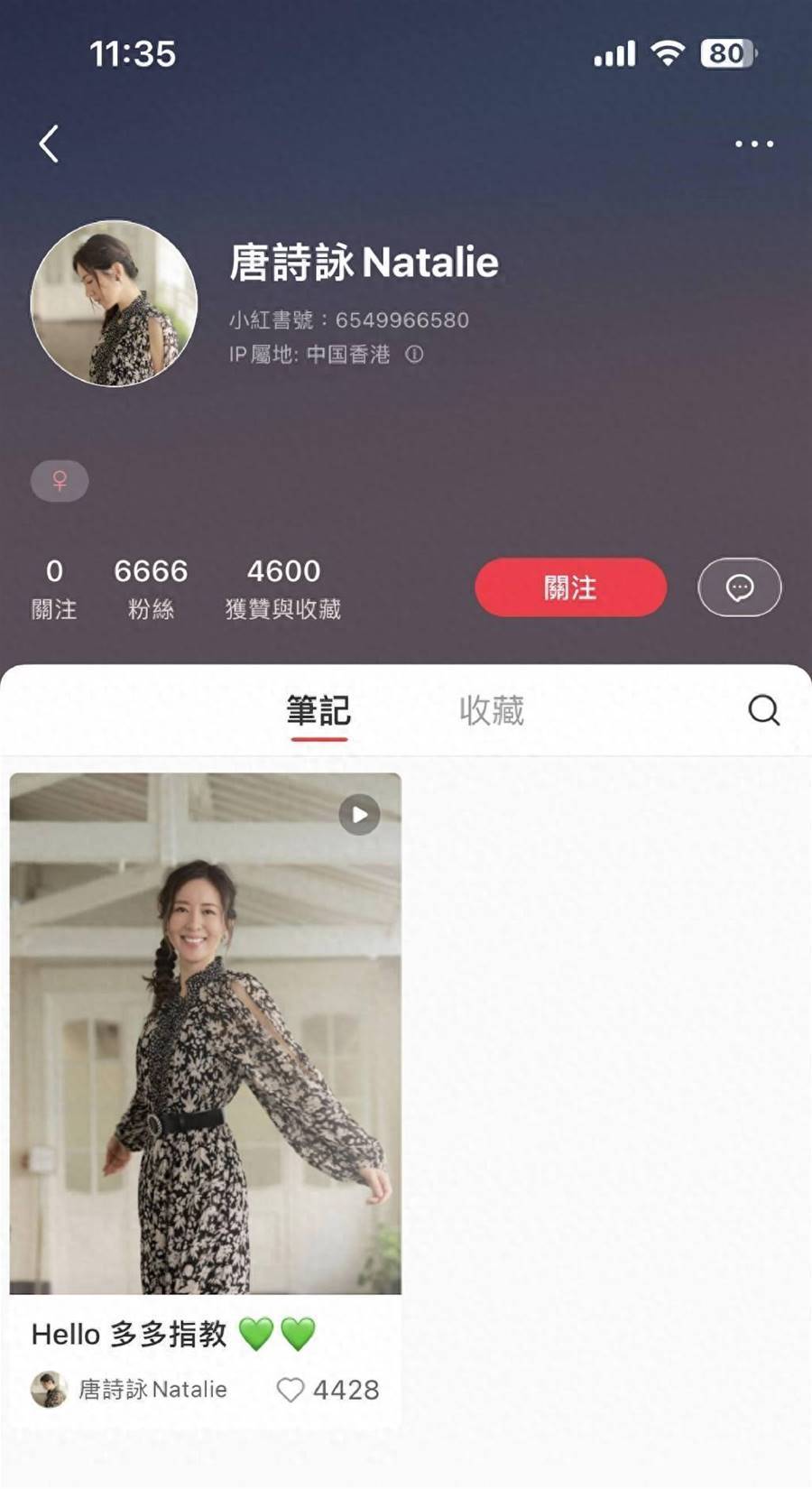The height and width of the screenshot is (1489, 812).
Task: View the 0 關注 following list
Action: 54,587
